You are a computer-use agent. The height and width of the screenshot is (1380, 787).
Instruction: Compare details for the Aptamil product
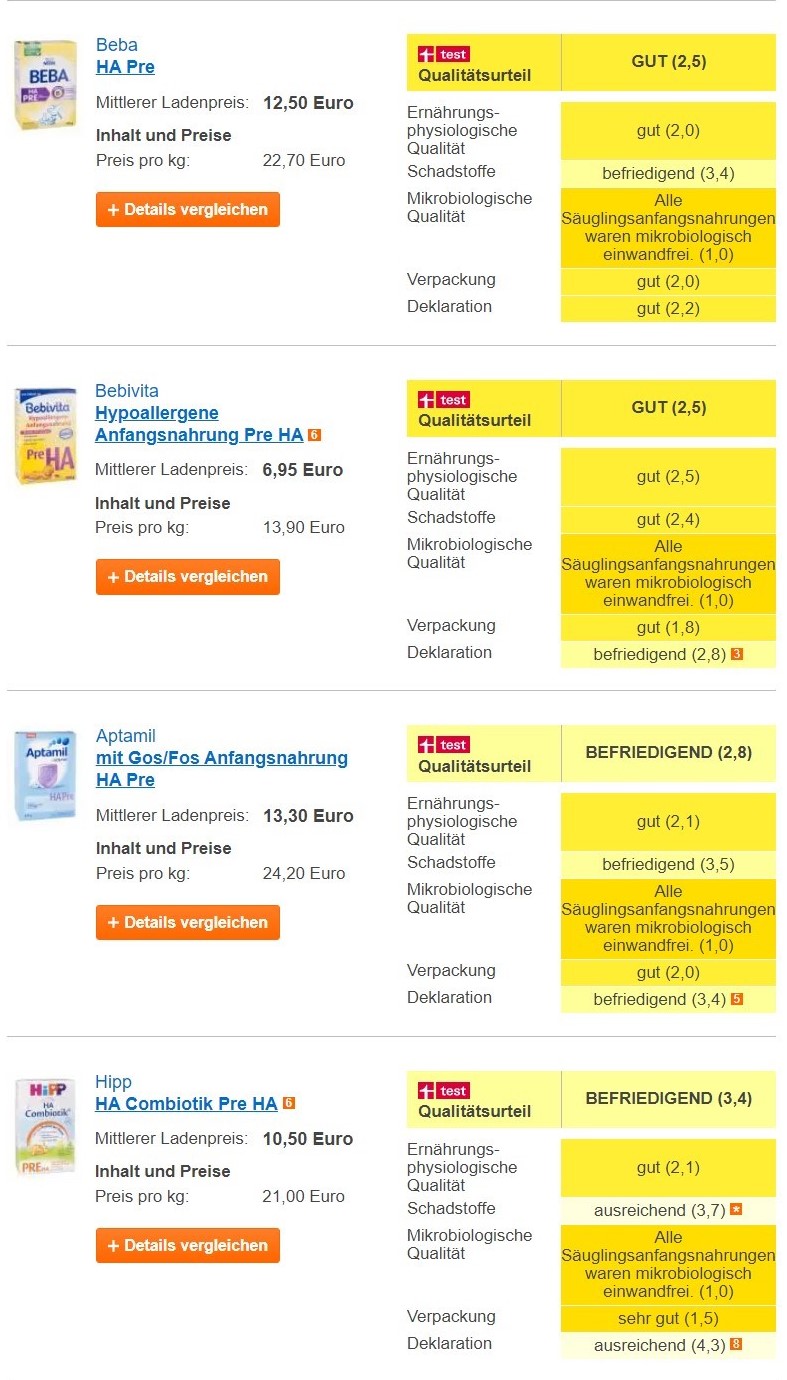[188, 923]
